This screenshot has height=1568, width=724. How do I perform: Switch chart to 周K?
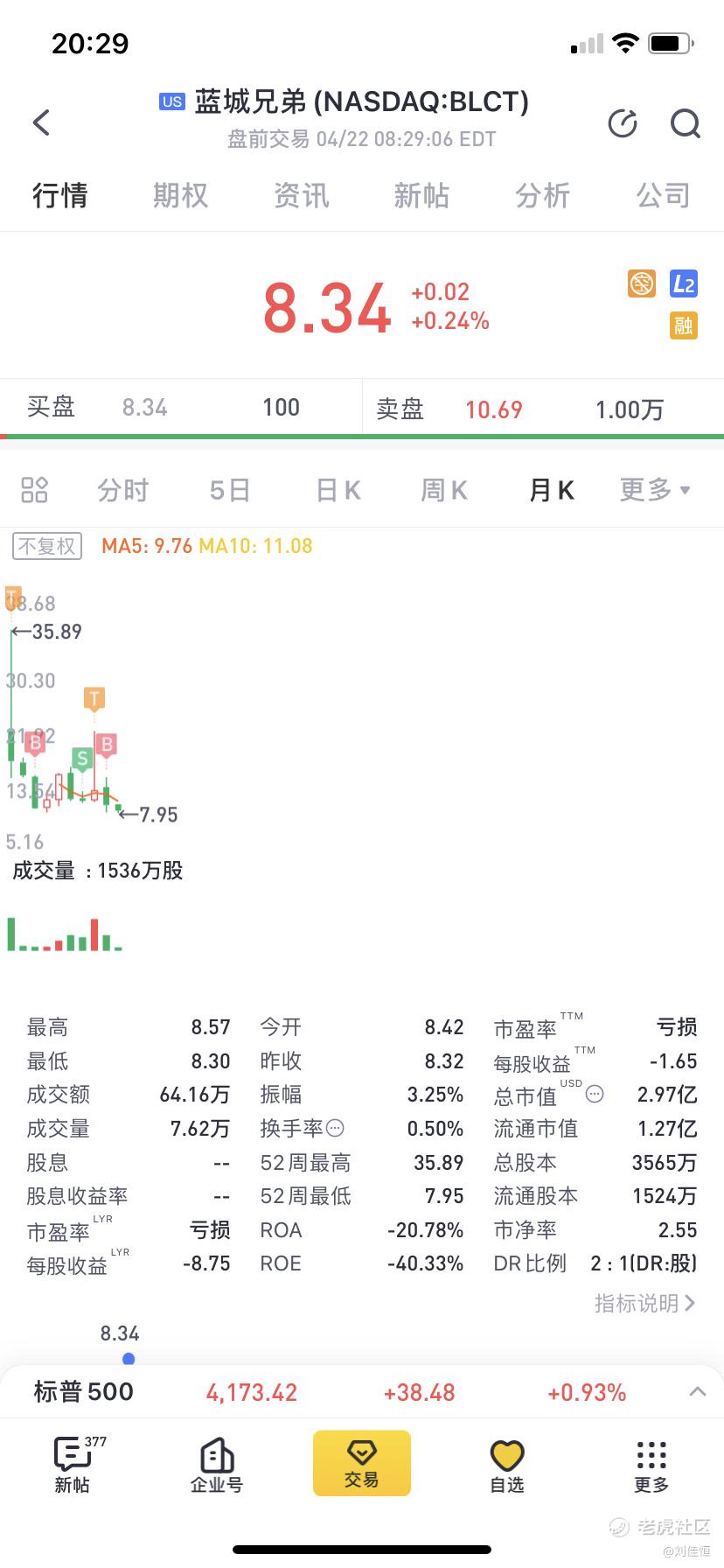click(x=444, y=490)
